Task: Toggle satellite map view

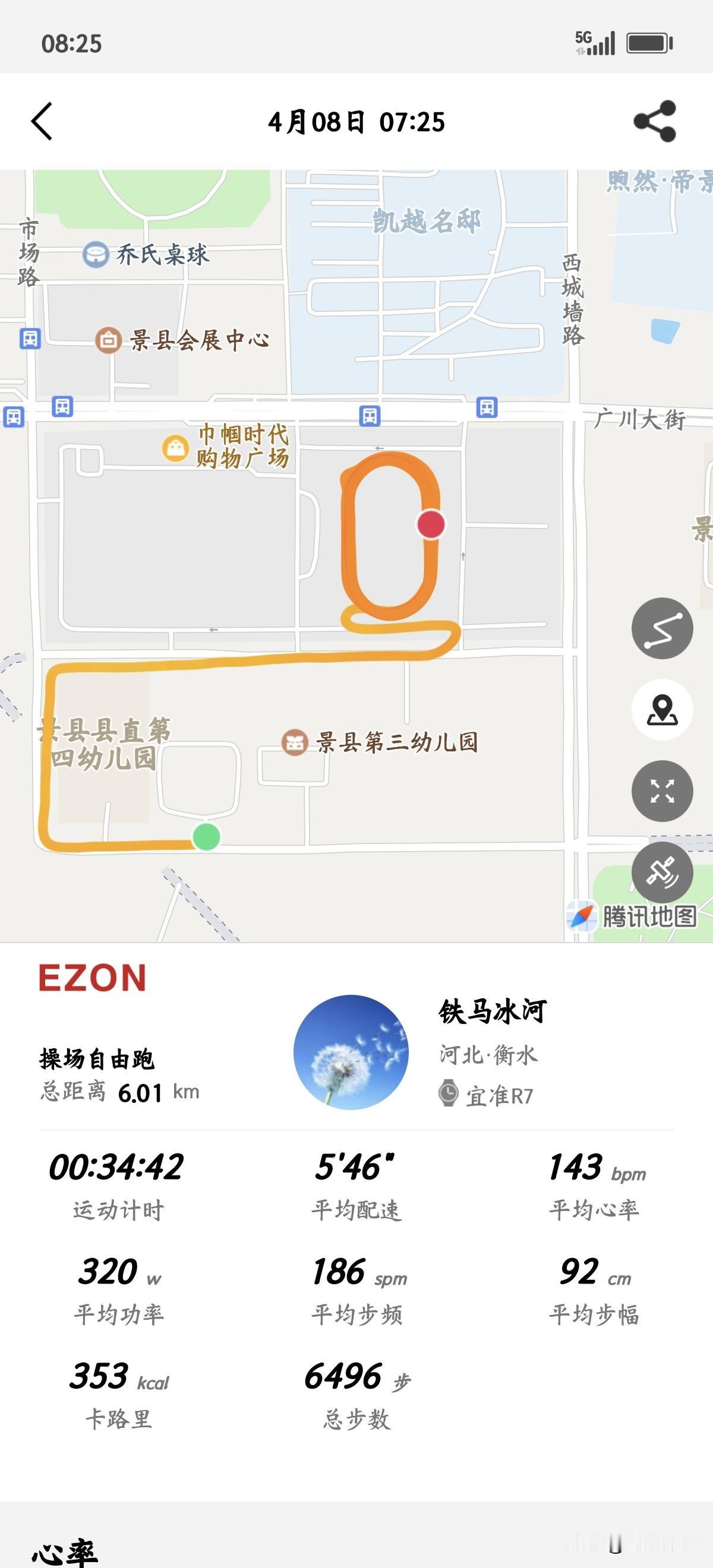Action: point(662,873)
